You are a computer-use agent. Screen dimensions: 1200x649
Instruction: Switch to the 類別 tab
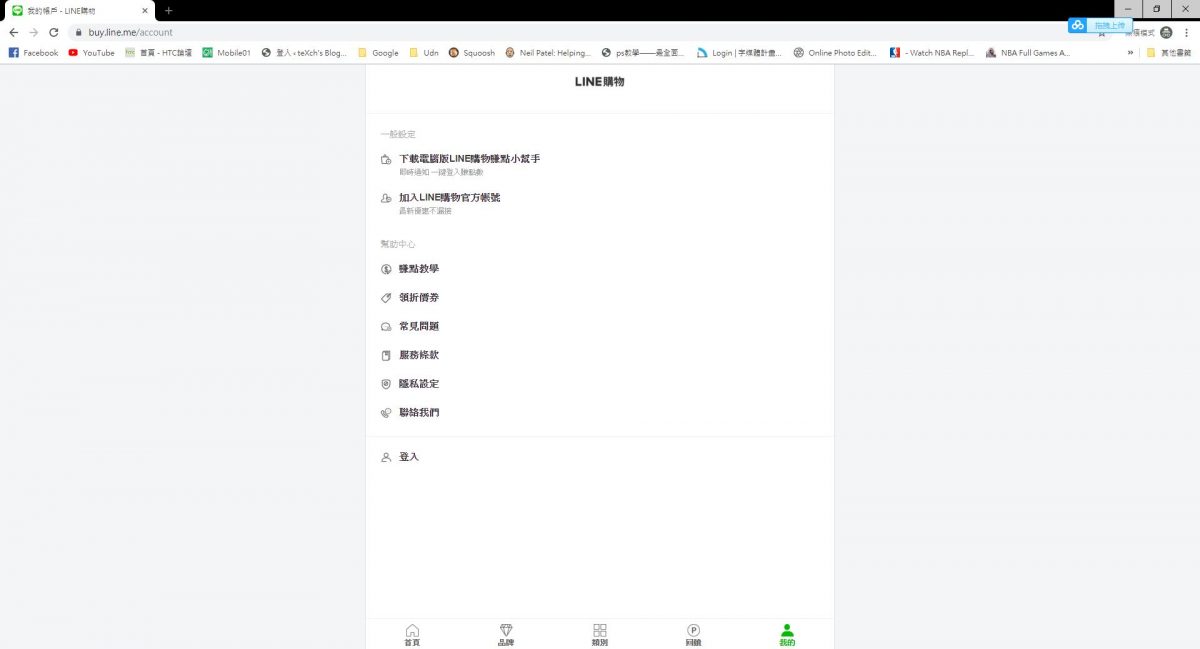pos(599,634)
